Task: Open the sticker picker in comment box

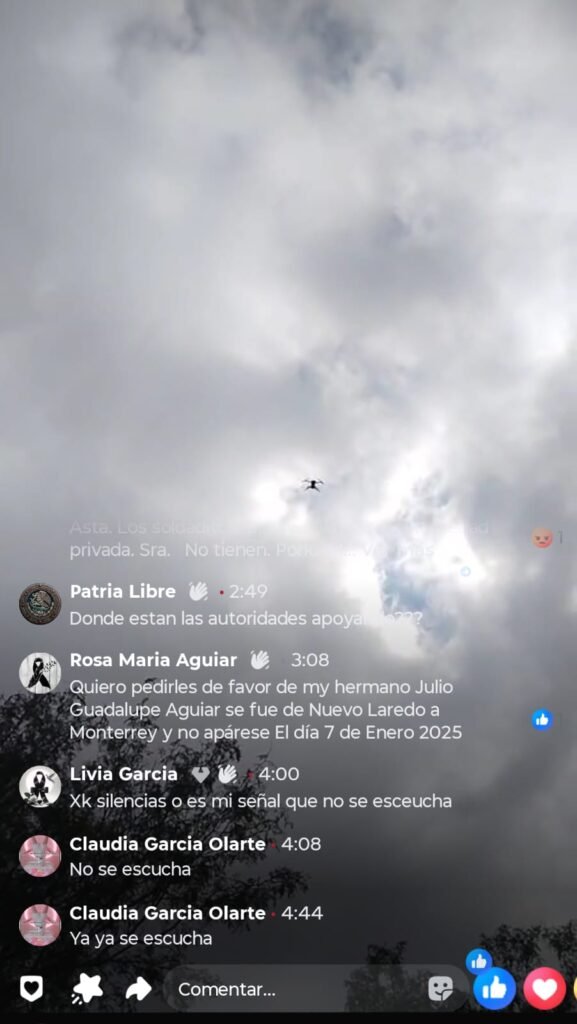Action: pos(441,989)
